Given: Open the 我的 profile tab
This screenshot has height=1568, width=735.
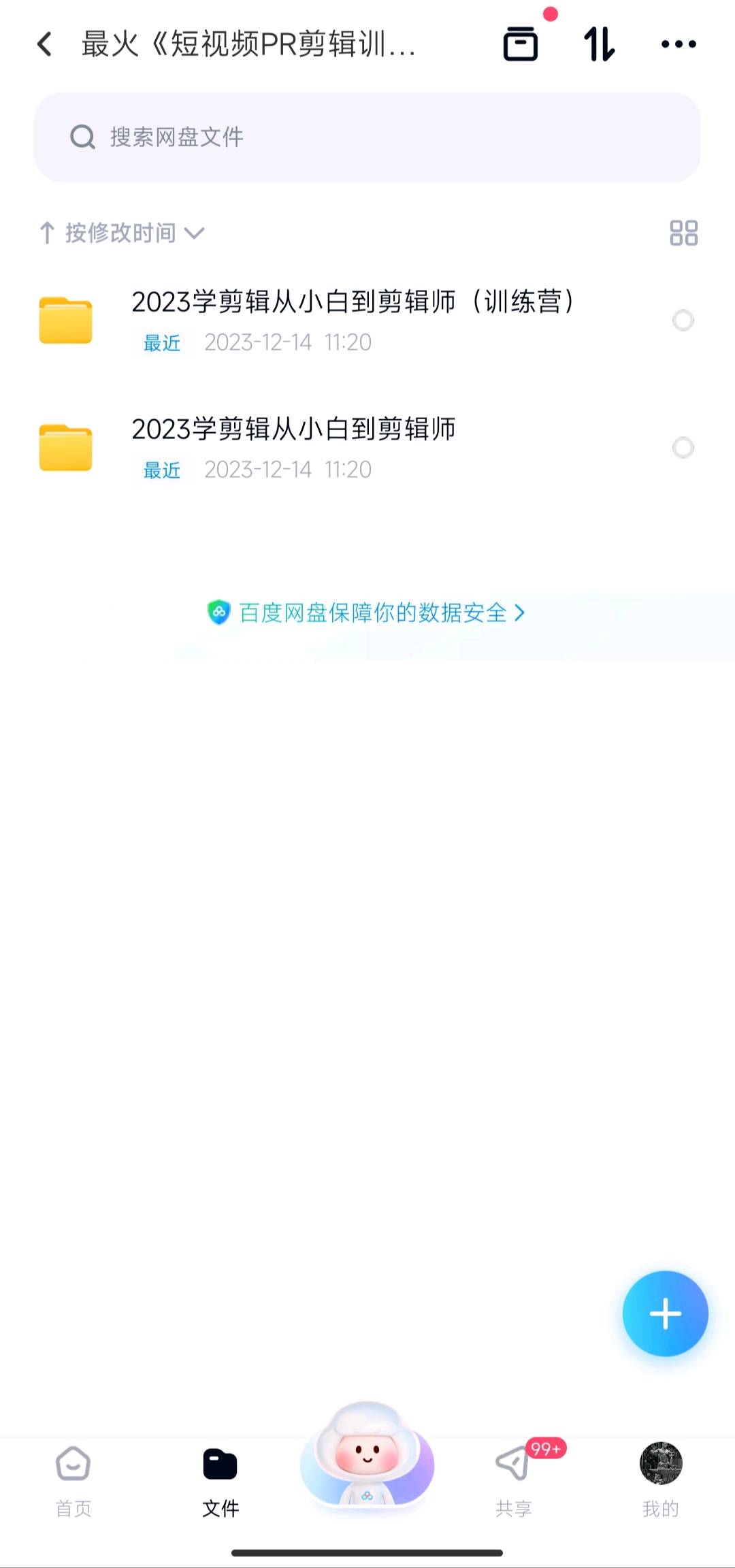Looking at the screenshot, I should [x=660, y=1474].
